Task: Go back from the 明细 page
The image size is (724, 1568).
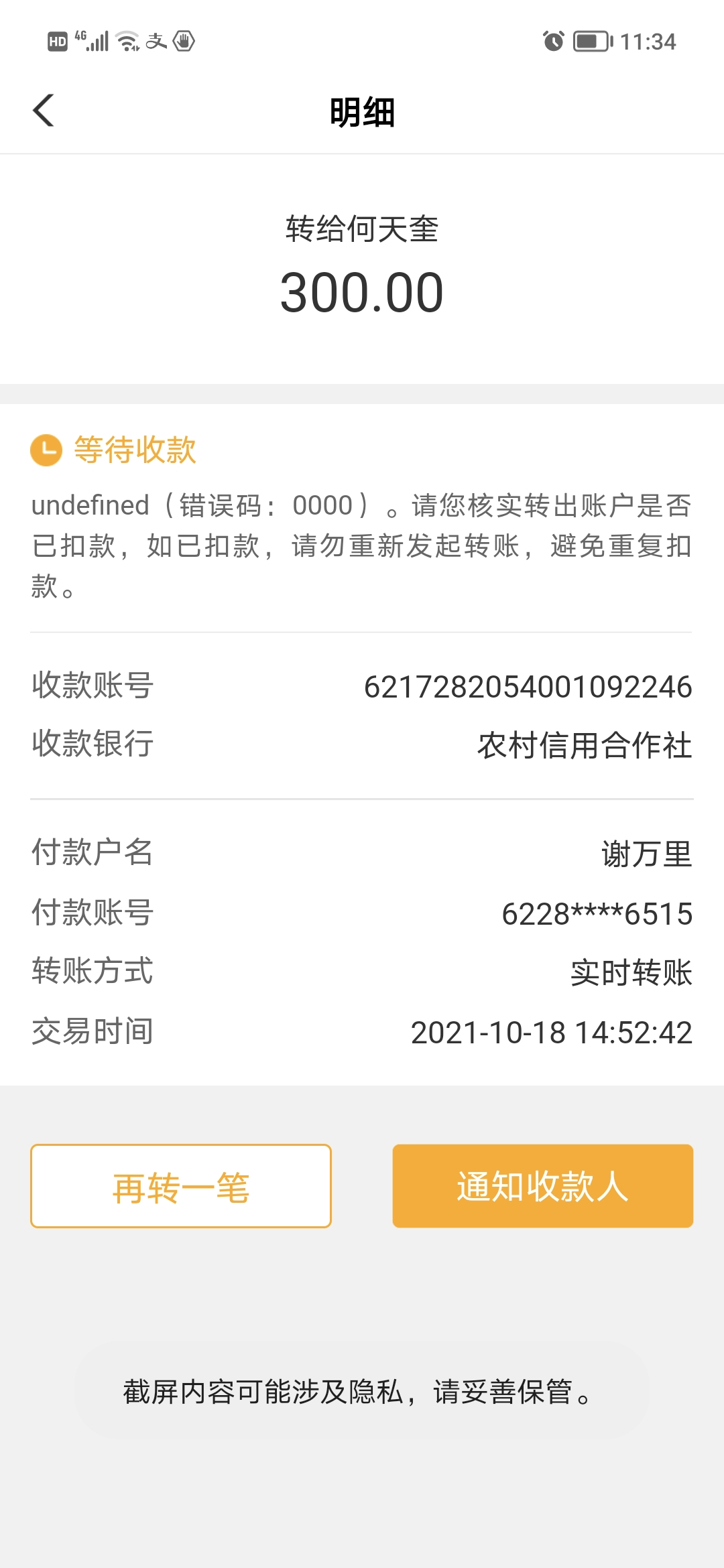Action: click(x=44, y=111)
